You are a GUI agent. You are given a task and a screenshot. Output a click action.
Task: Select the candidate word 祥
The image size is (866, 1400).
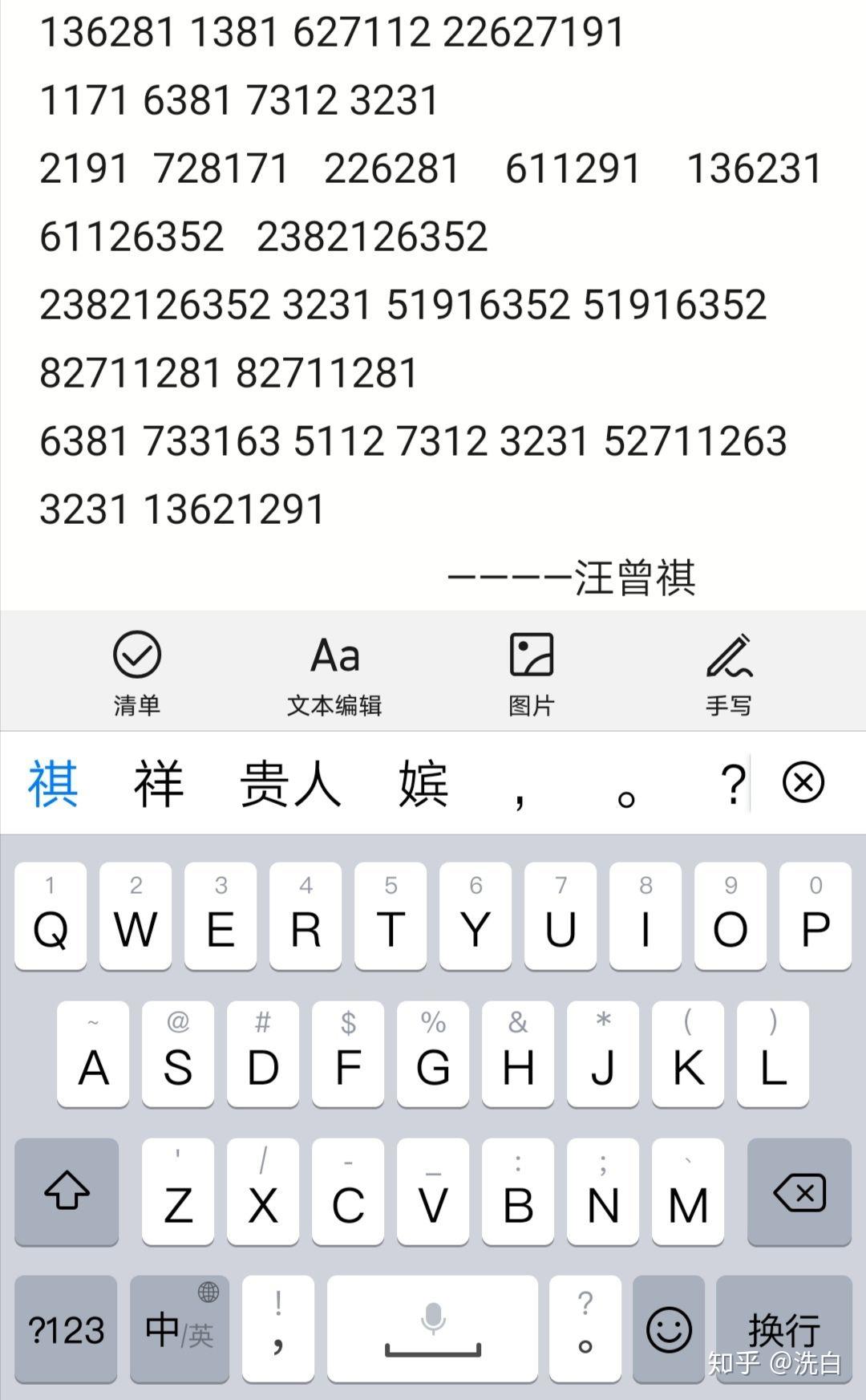159,782
